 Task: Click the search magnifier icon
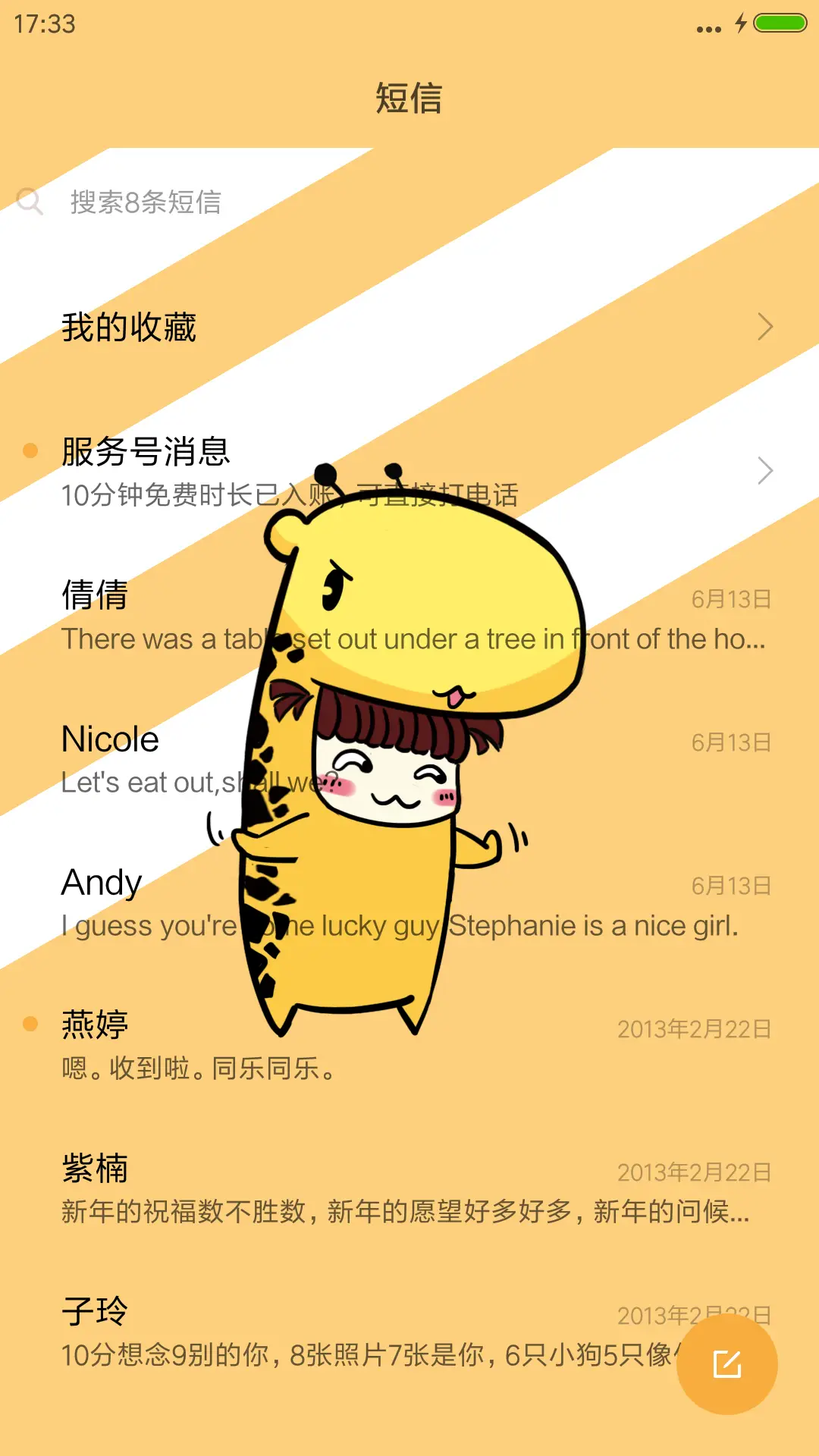30,202
